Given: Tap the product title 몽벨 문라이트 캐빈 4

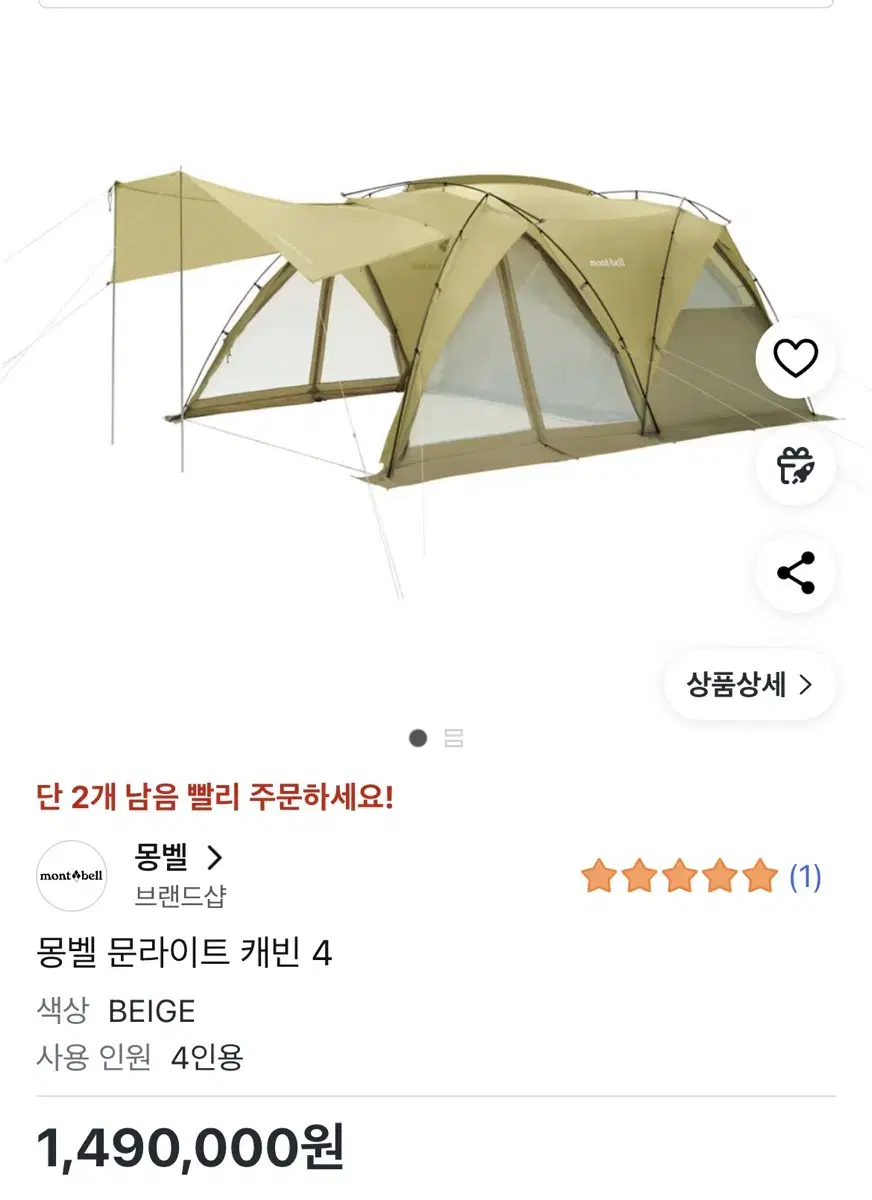Looking at the screenshot, I should pos(185,953).
